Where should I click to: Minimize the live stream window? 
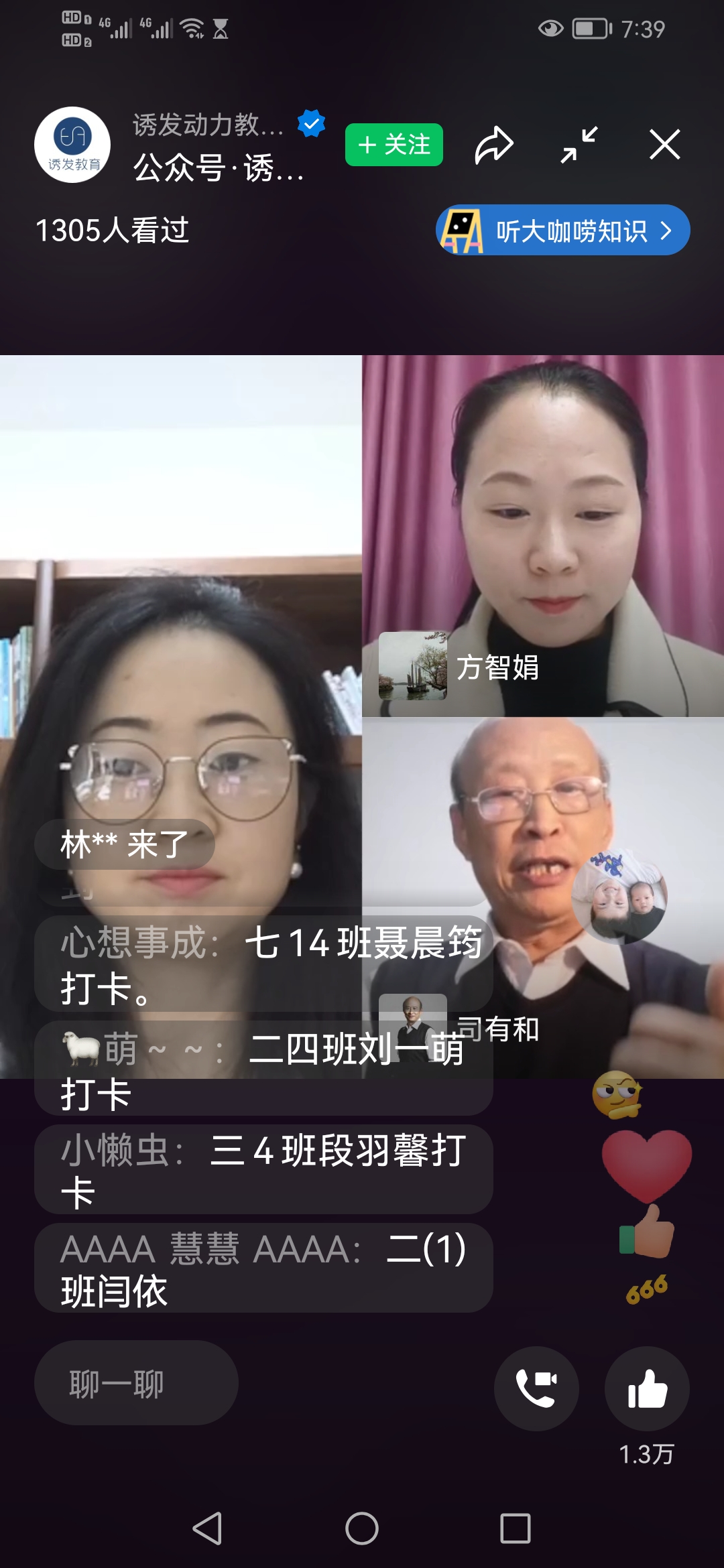point(579,145)
